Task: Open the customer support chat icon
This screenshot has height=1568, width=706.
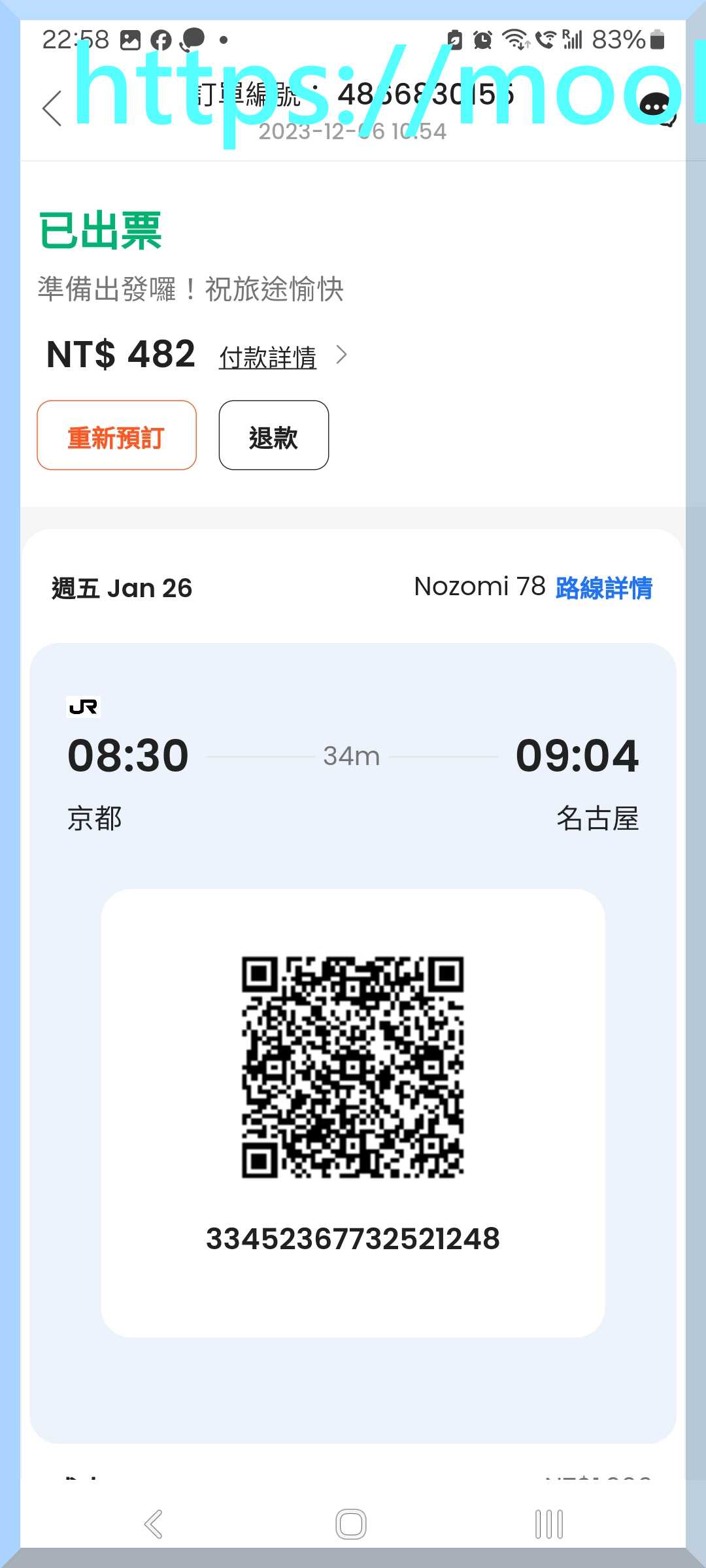Action: pos(657,108)
